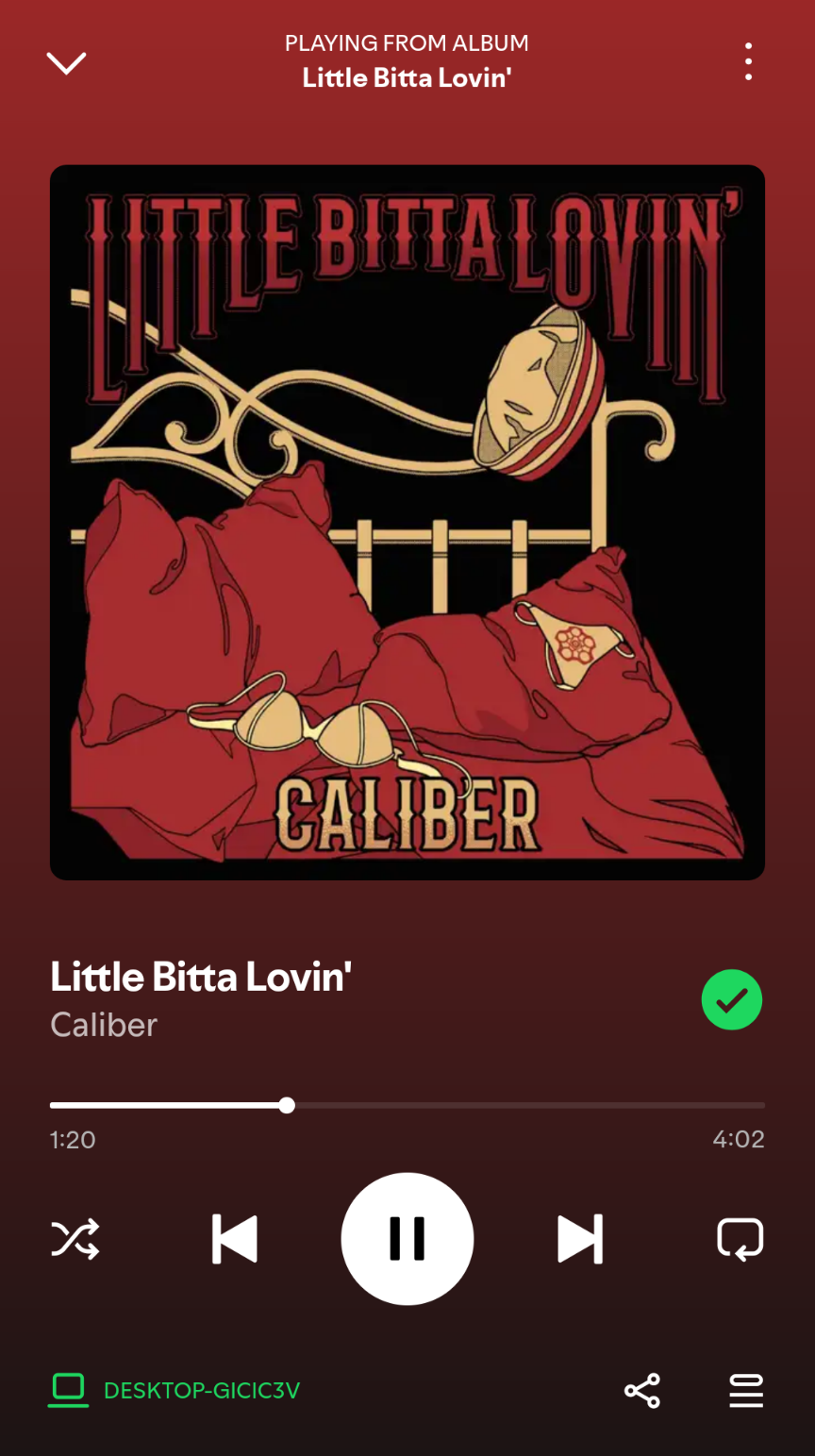Toggle shuffle playback
815x1456 pixels.
75,1239
